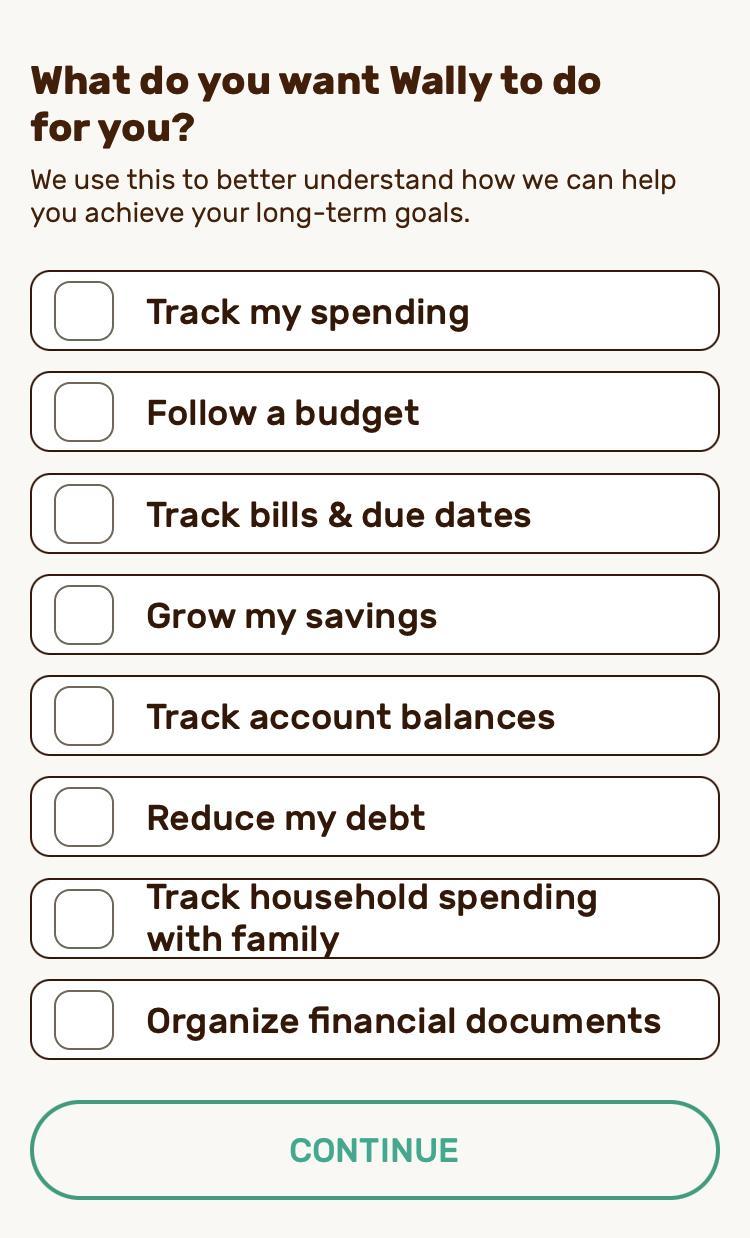Select the Reduce my debt goal
This screenshot has width=750, height=1238.
(x=84, y=817)
